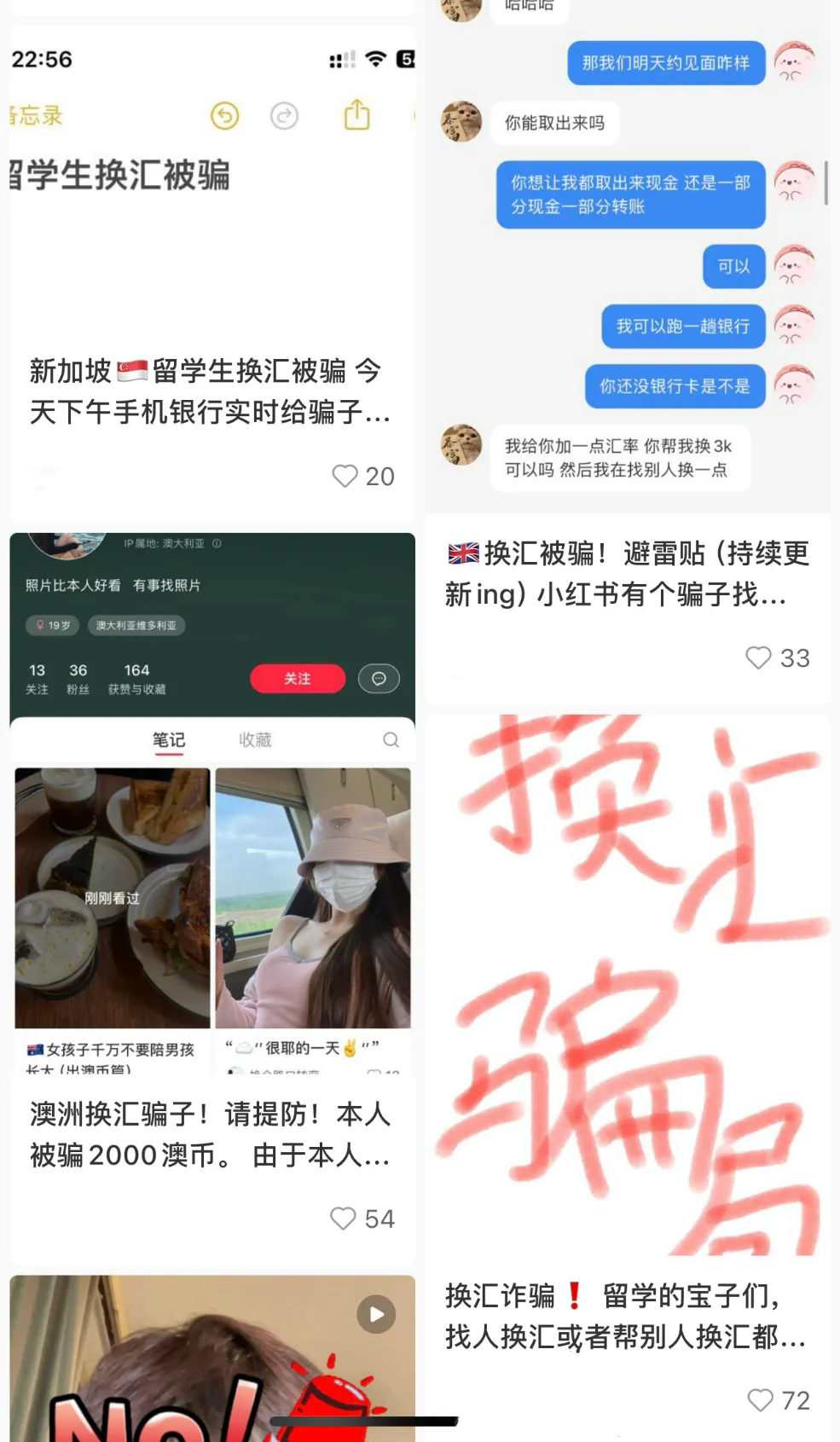Image resolution: width=840 pixels, height=1442 pixels.
Task: Like the 避雷贴 post with 33 likes
Action: [758, 657]
